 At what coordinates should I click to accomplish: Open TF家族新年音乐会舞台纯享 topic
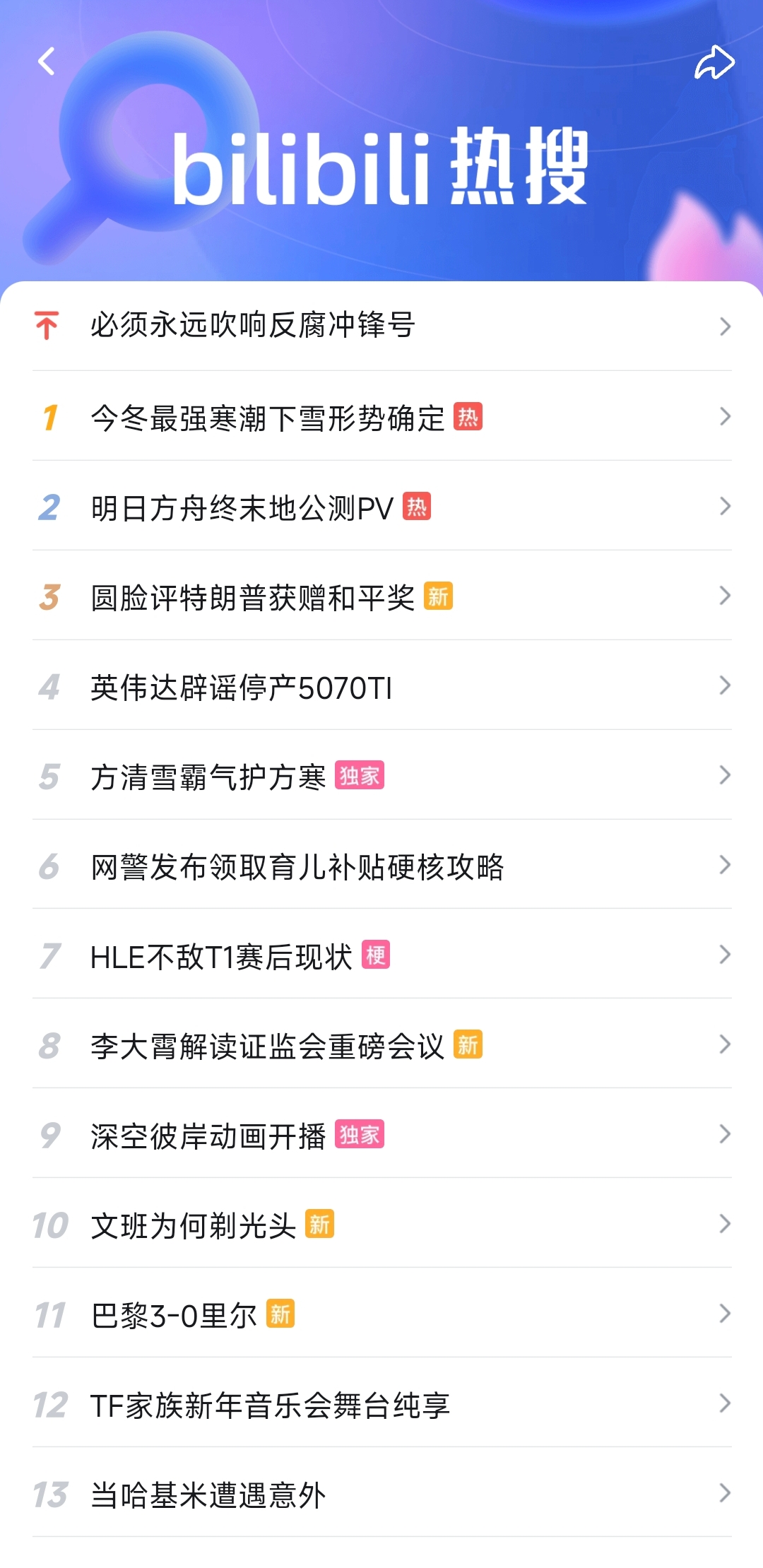[270, 1405]
